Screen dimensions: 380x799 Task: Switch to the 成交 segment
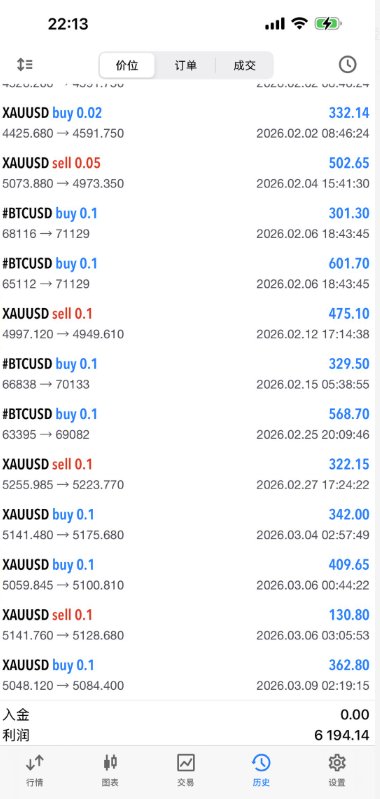pyautogui.click(x=244, y=65)
